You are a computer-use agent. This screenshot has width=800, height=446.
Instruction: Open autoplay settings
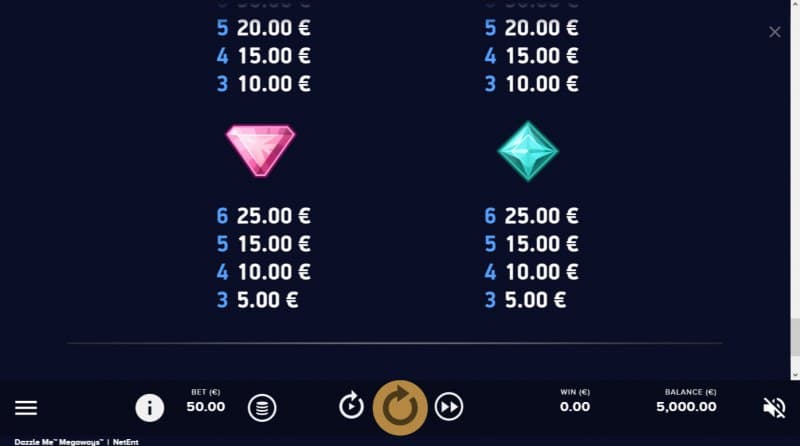(351, 406)
